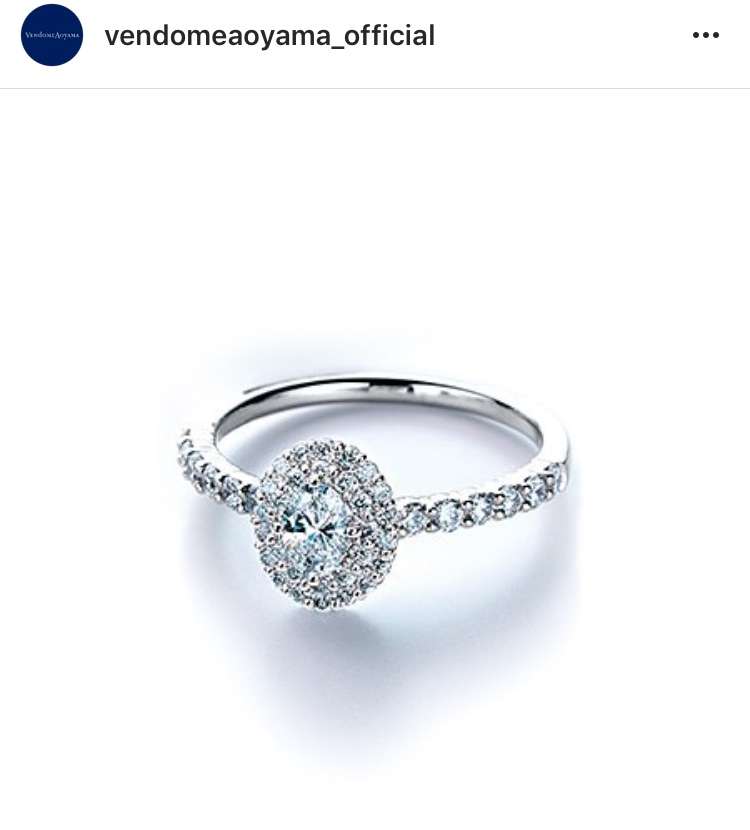Tap the diamond ring post photo

click(x=375, y=470)
